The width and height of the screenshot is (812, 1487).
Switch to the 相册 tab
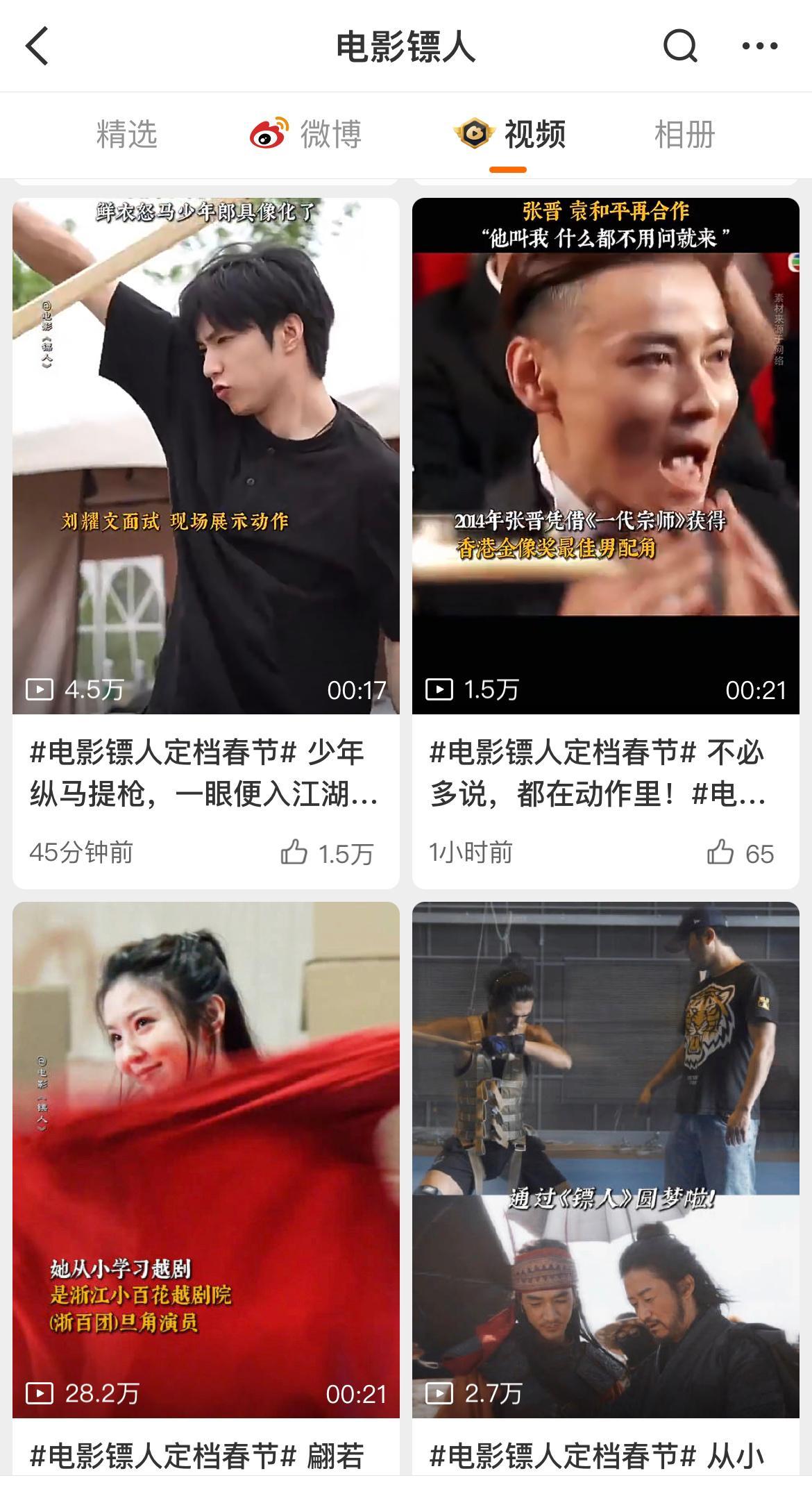click(684, 134)
